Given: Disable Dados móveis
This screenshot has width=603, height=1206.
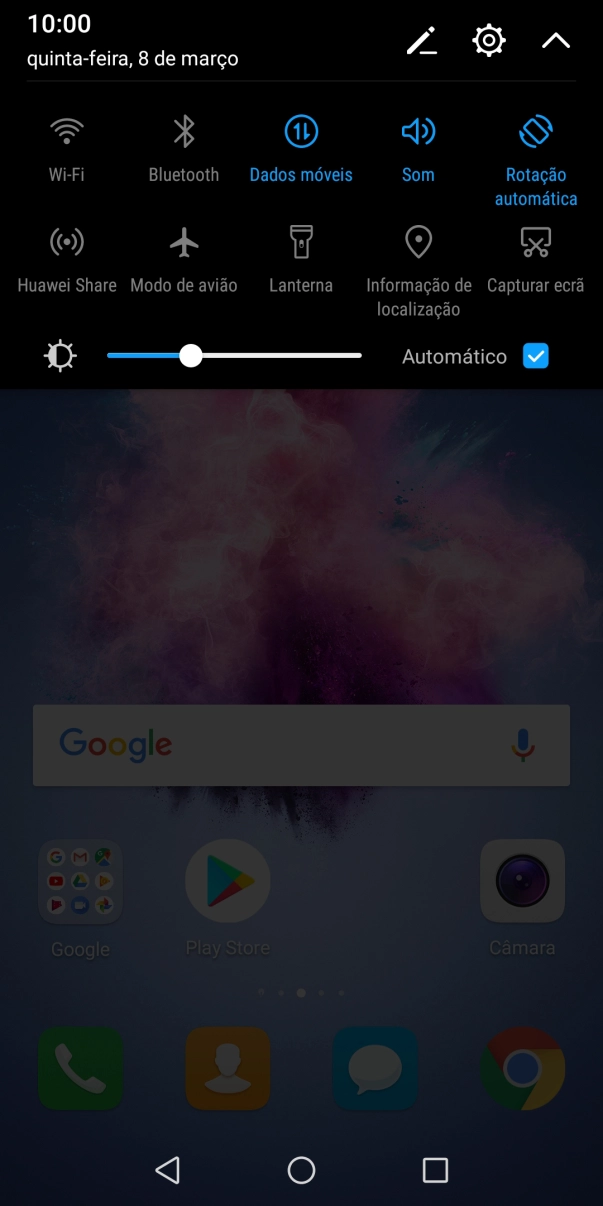Looking at the screenshot, I should tap(301, 149).
